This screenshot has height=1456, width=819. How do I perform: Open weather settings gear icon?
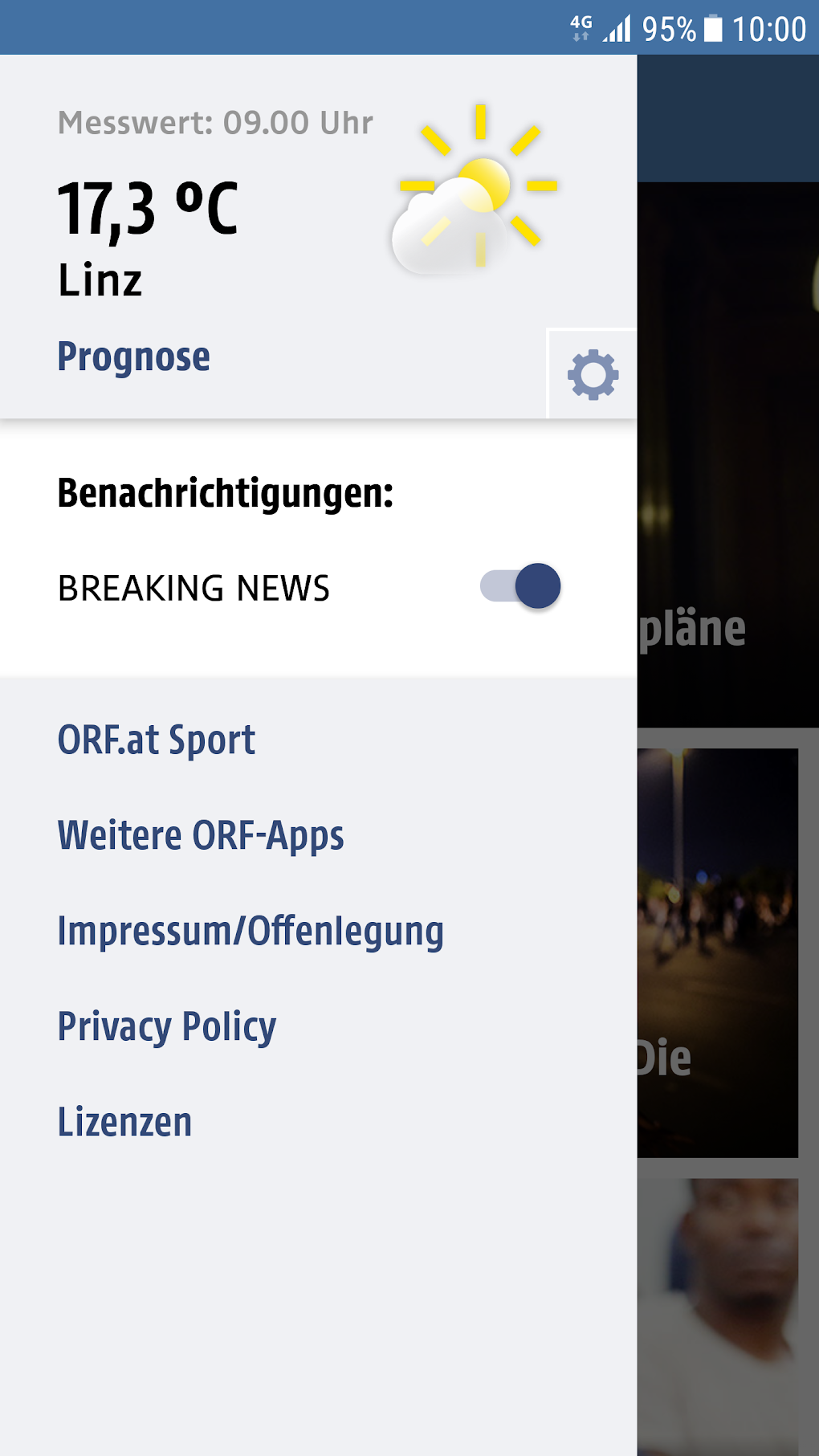593,374
